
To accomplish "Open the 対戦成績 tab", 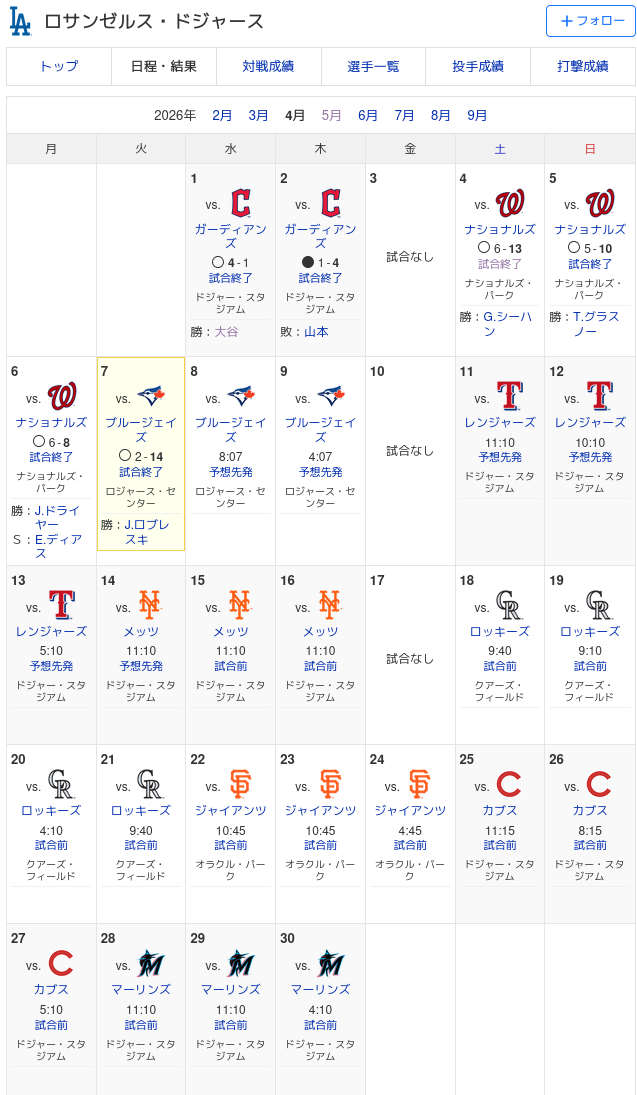I will point(268,67).
